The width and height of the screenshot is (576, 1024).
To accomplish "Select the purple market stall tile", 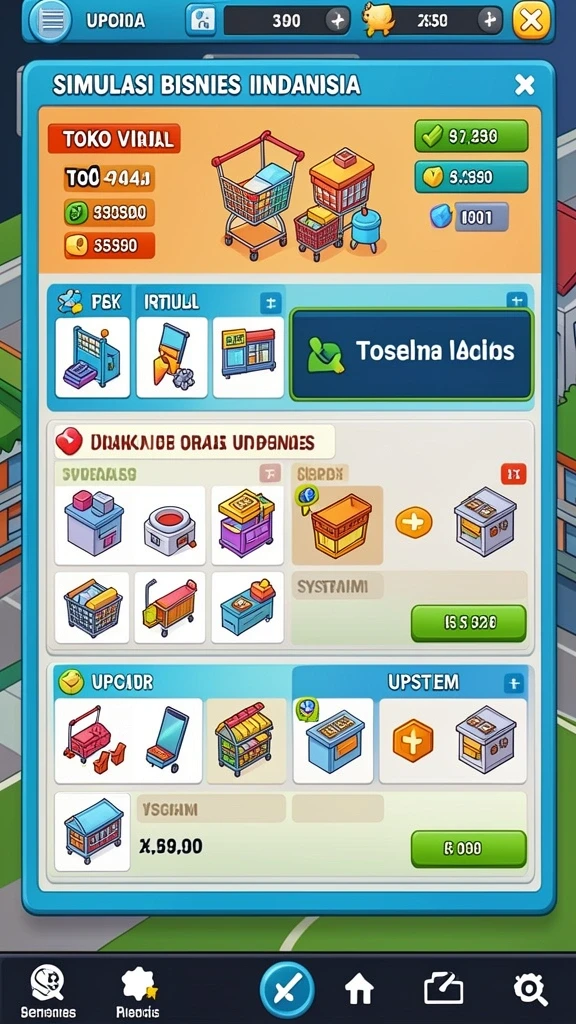I will point(248,525).
